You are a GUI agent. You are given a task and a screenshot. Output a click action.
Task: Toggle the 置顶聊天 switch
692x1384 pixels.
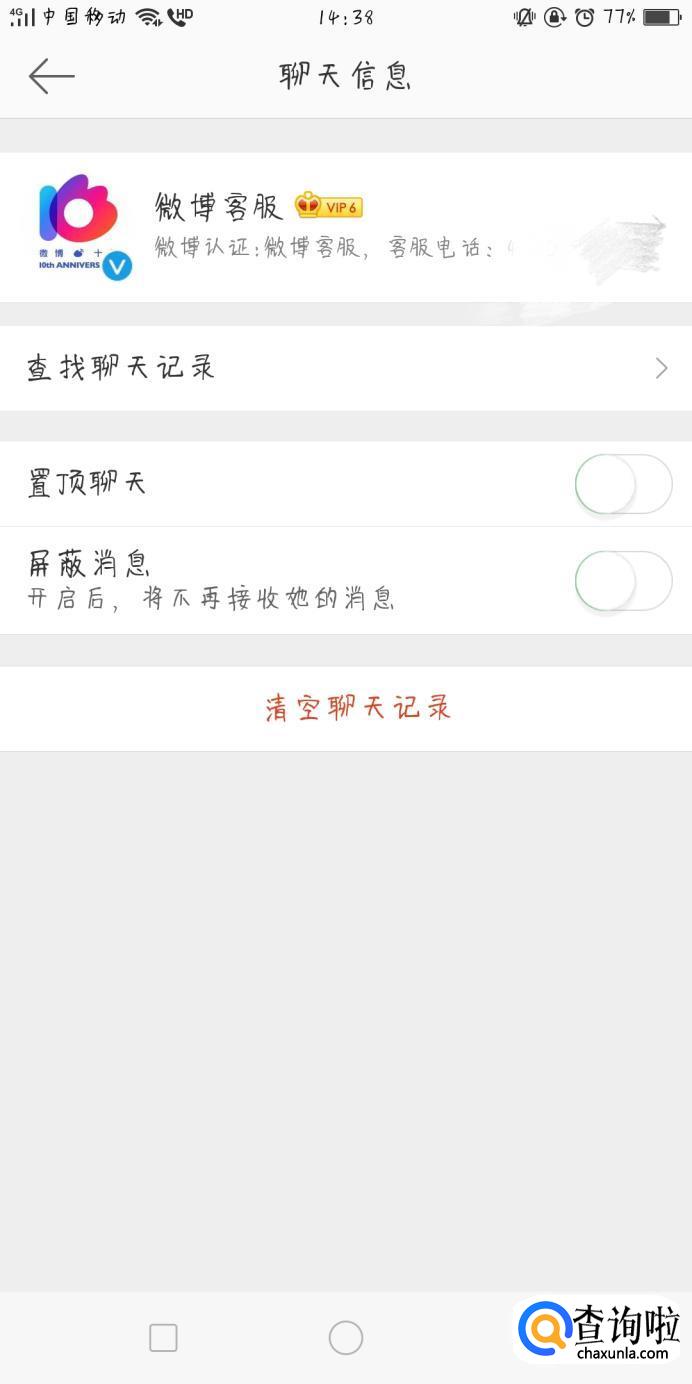coord(622,484)
